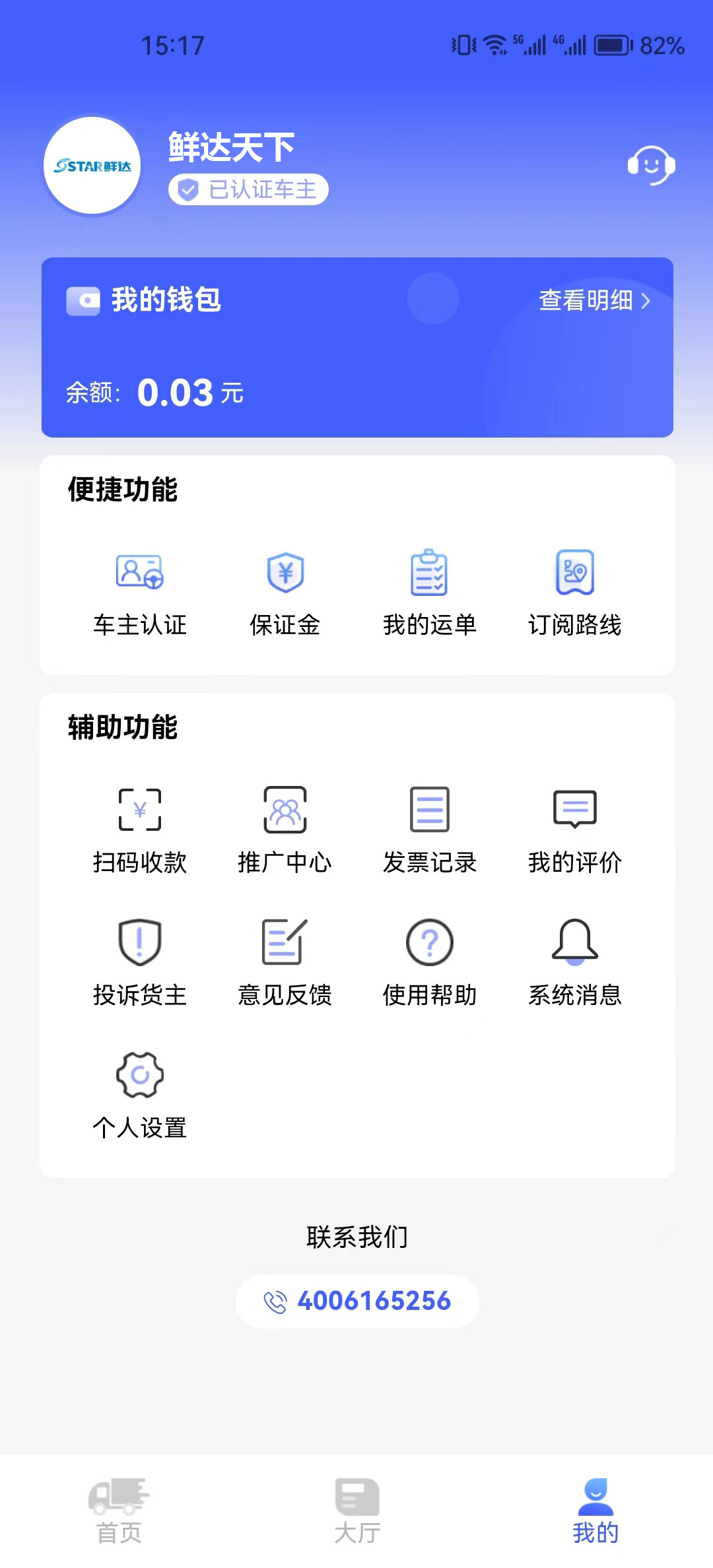Select the 我的 profile tab
The image size is (713, 1568).
[x=595, y=1511]
